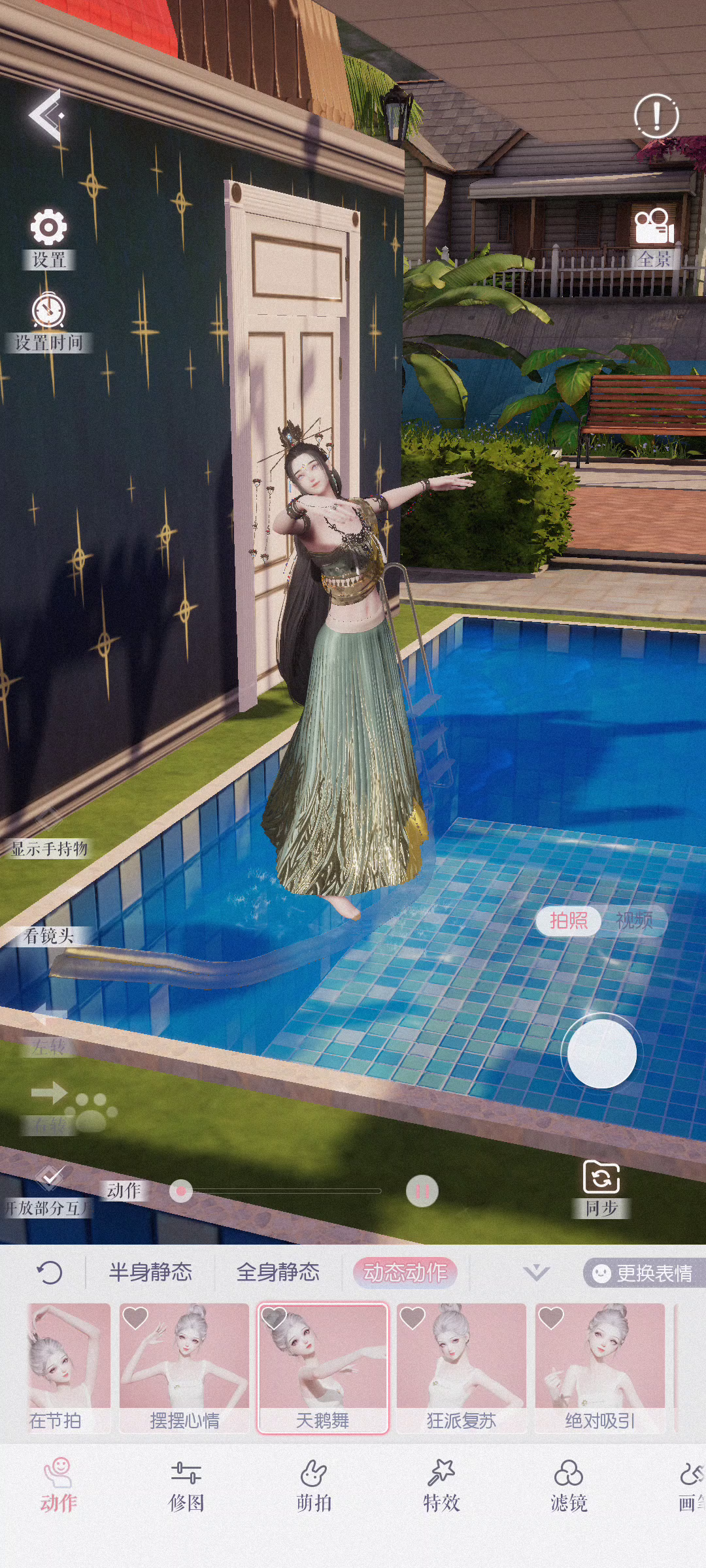Open the 修图 retouch tool
Image resolution: width=706 pixels, height=1568 pixels.
(186, 1486)
